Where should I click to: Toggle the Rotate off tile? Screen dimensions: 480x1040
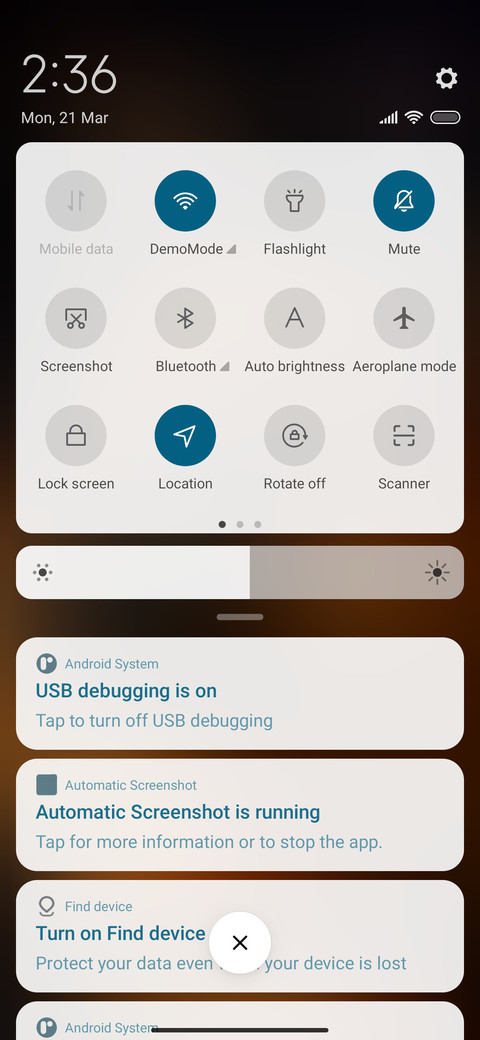294,436
